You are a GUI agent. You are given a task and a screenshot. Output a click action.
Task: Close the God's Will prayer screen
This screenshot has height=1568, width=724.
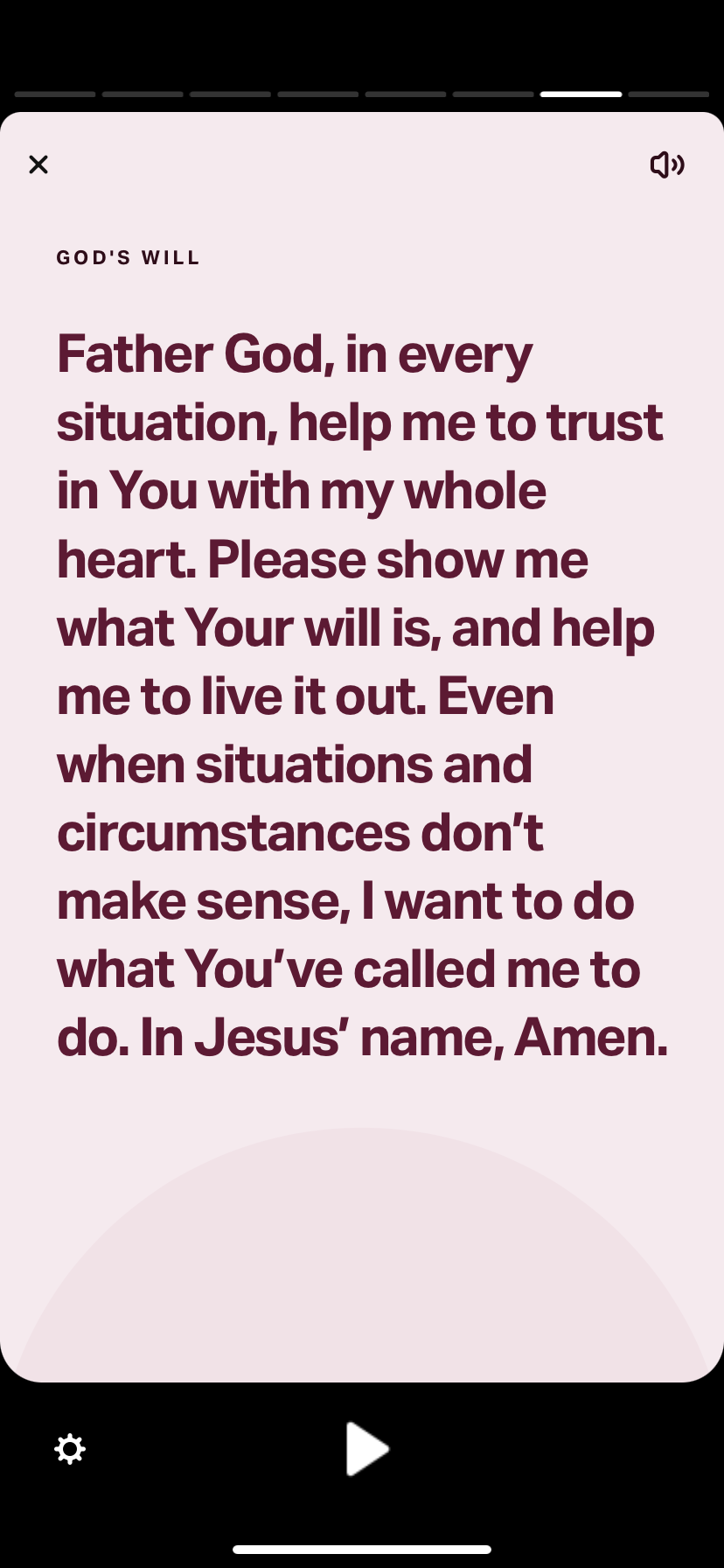[38, 164]
